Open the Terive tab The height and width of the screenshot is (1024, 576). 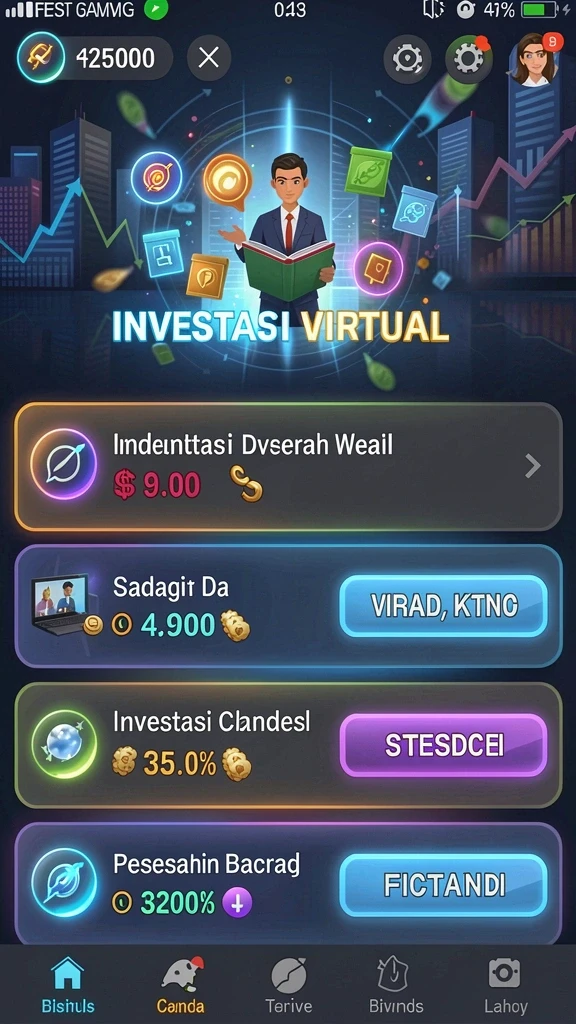[x=289, y=985]
